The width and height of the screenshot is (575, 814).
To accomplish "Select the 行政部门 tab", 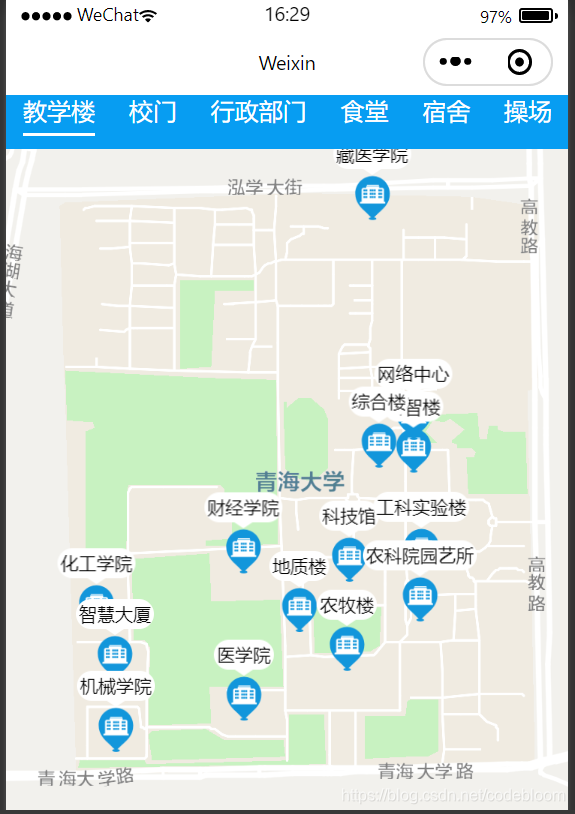I will click(x=258, y=112).
